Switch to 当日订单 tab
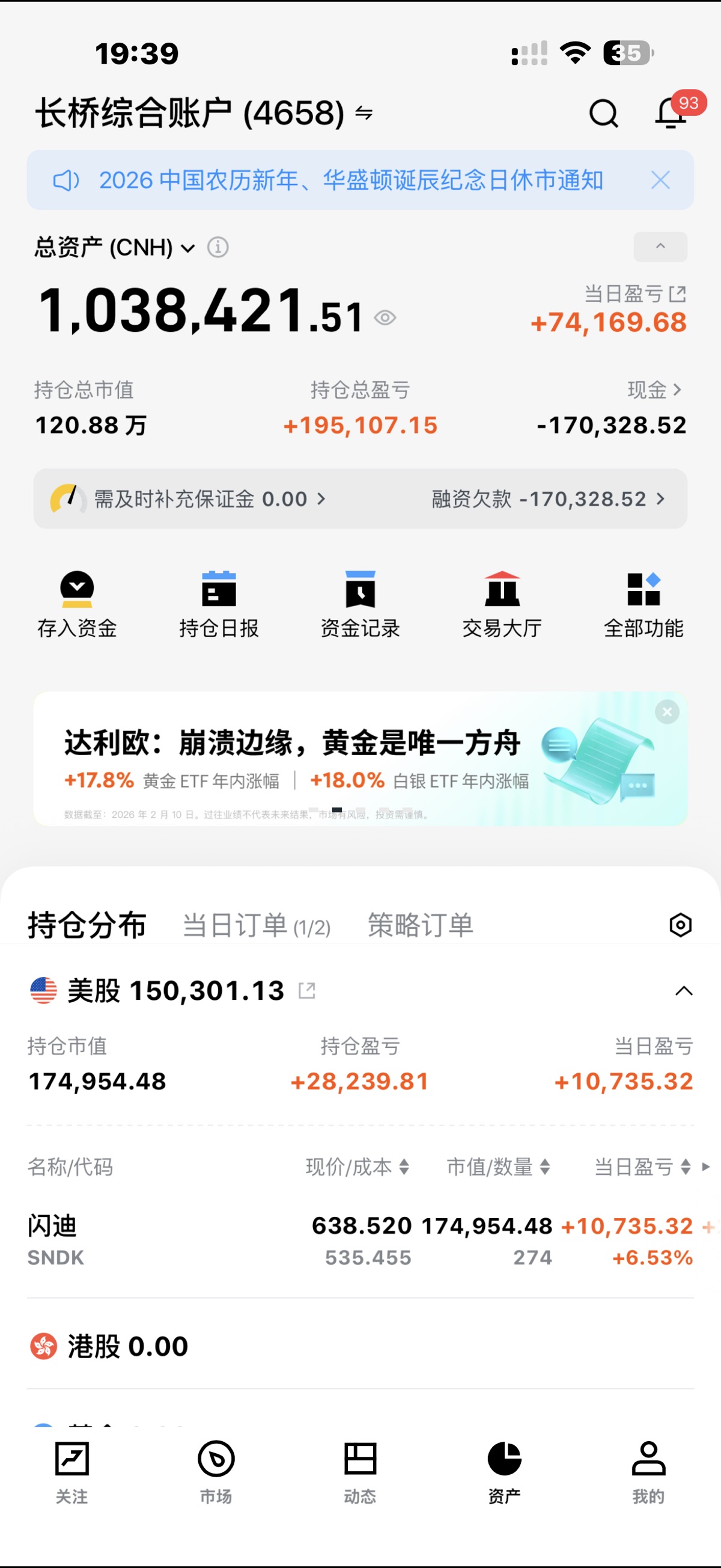This screenshot has height=1568, width=721. point(256,926)
